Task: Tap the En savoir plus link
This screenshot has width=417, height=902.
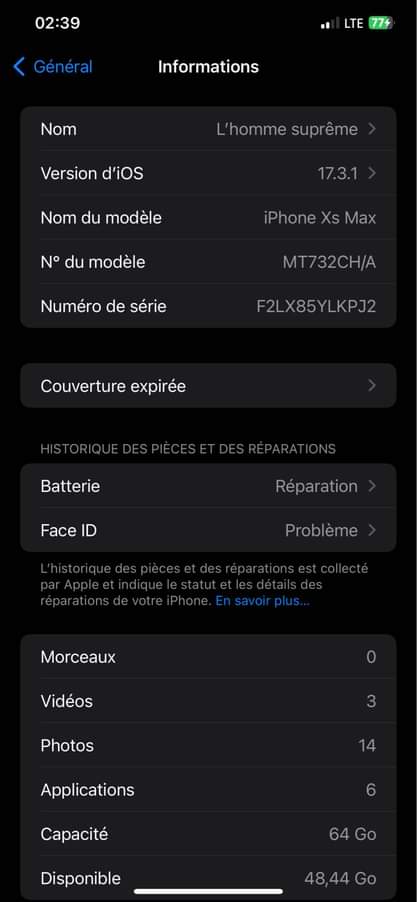Action: pyautogui.click(x=262, y=601)
